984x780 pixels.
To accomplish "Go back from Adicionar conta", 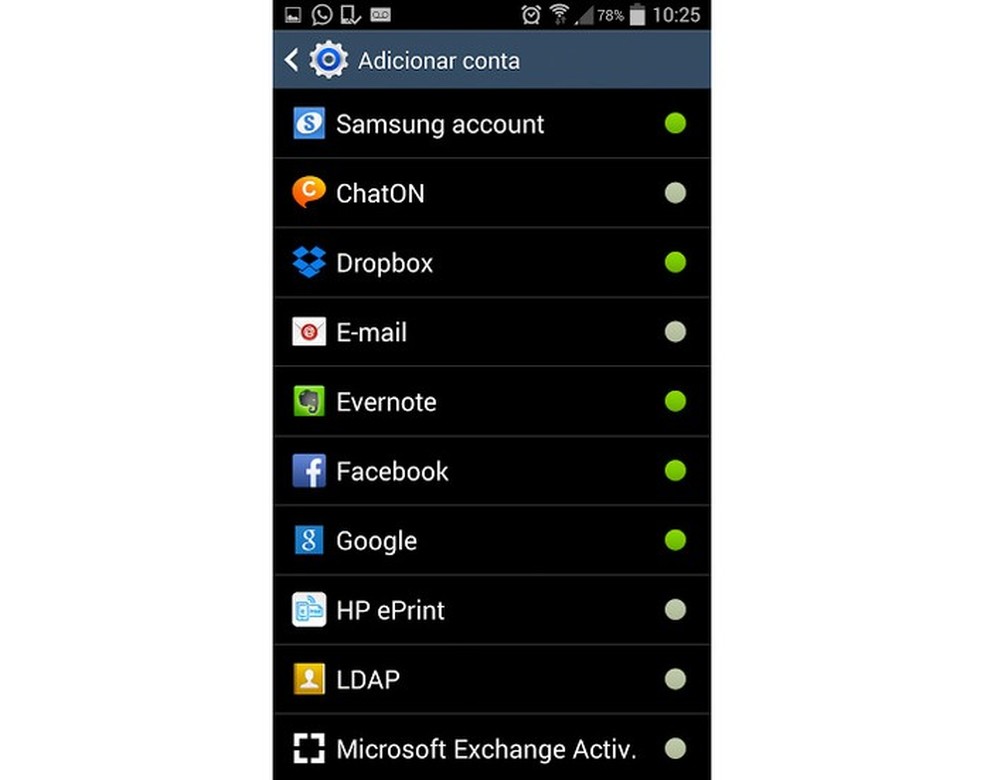I will point(293,60).
